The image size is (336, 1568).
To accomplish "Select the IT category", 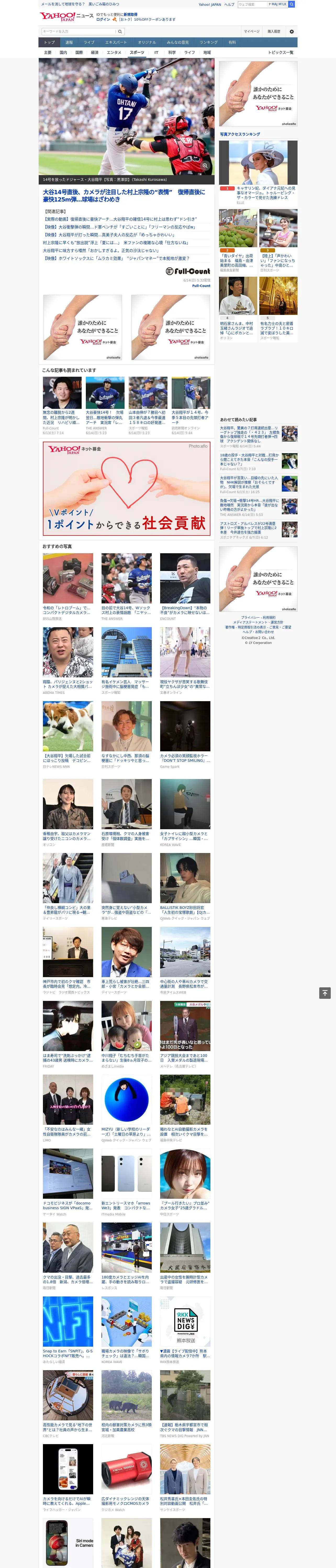I will [x=156, y=52].
